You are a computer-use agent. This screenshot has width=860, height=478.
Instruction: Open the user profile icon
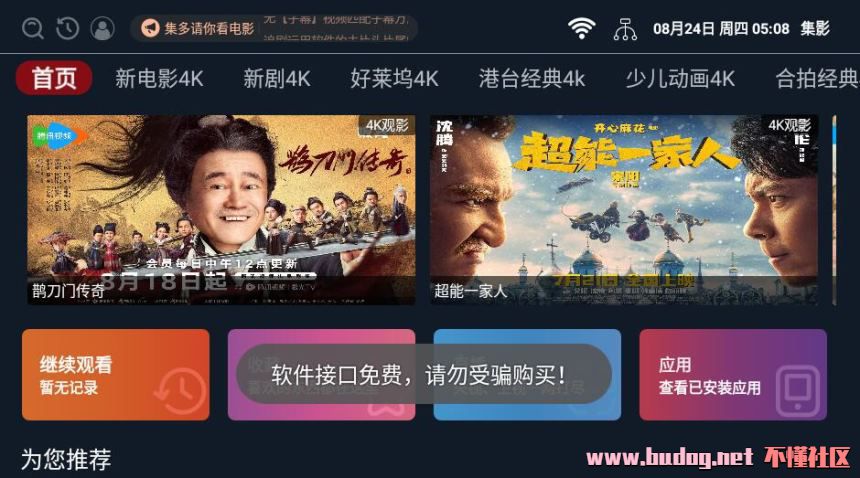[x=102, y=29]
